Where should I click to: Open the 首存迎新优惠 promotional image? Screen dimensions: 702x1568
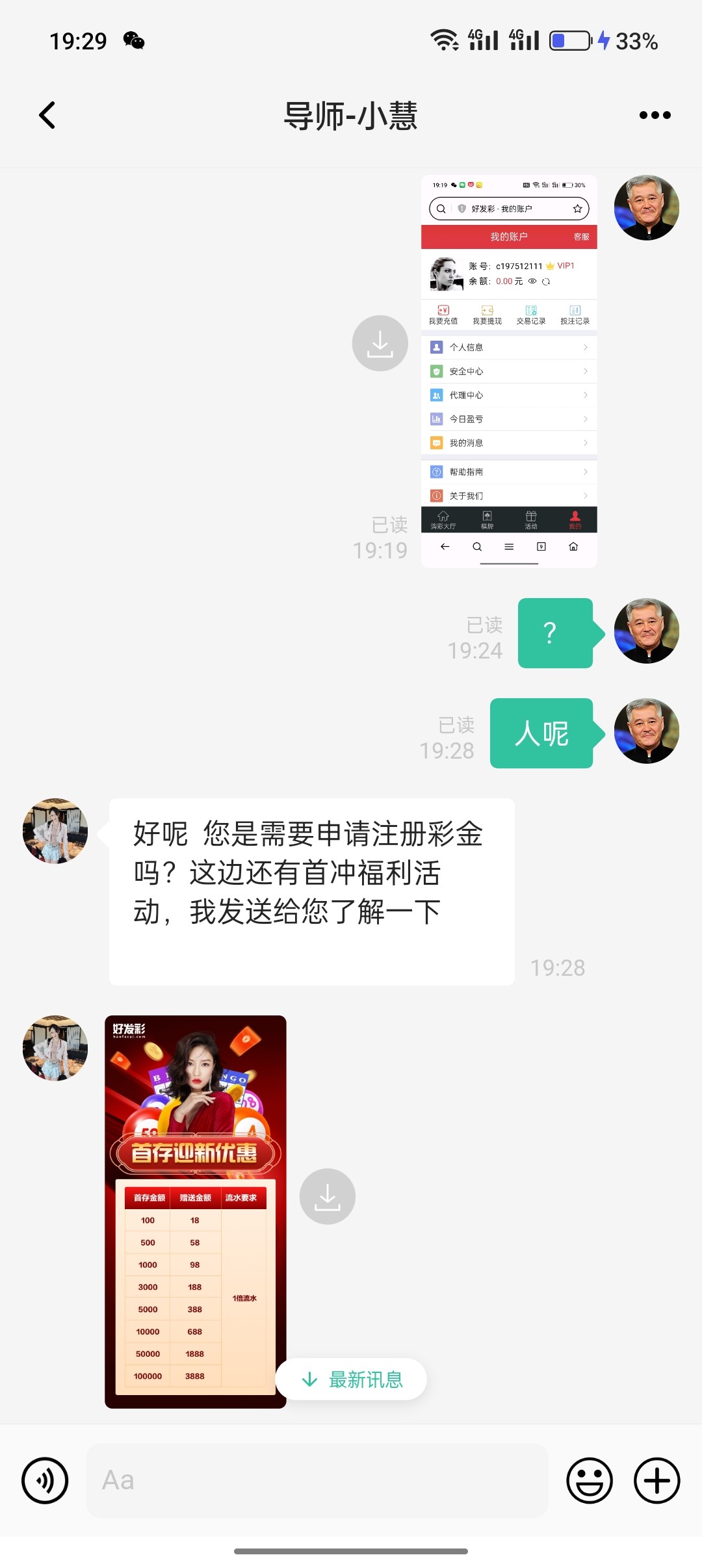196,1212
